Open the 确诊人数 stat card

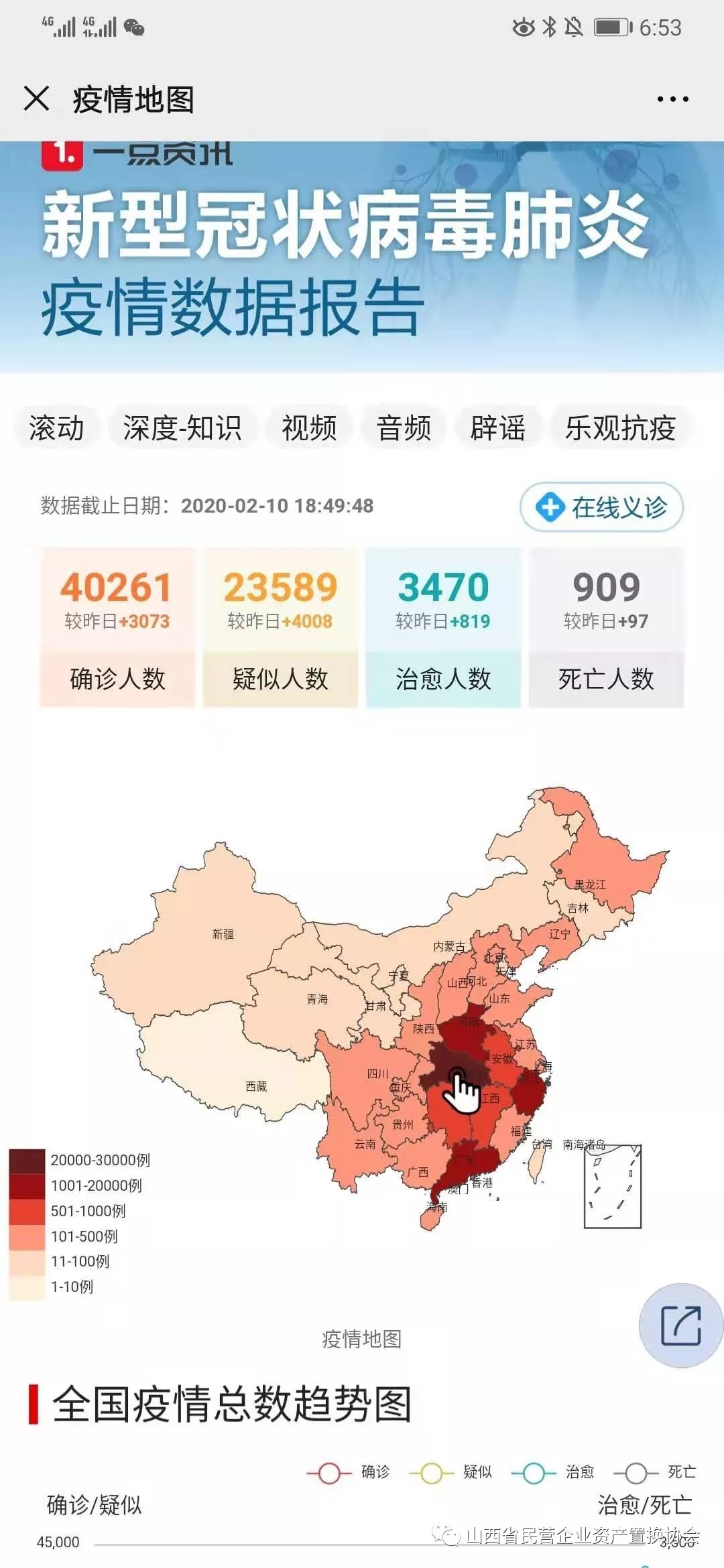[x=117, y=627]
